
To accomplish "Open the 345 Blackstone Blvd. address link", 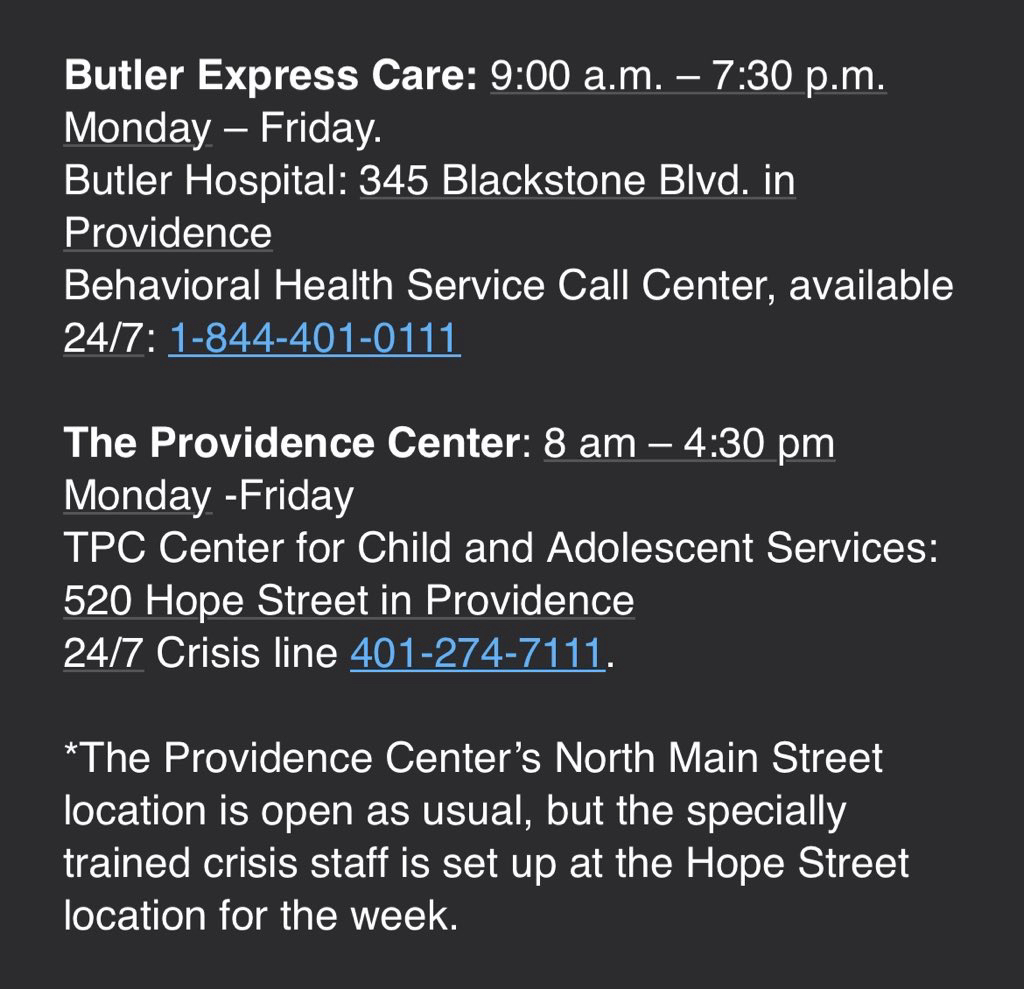I will click(x=577, y=182).
